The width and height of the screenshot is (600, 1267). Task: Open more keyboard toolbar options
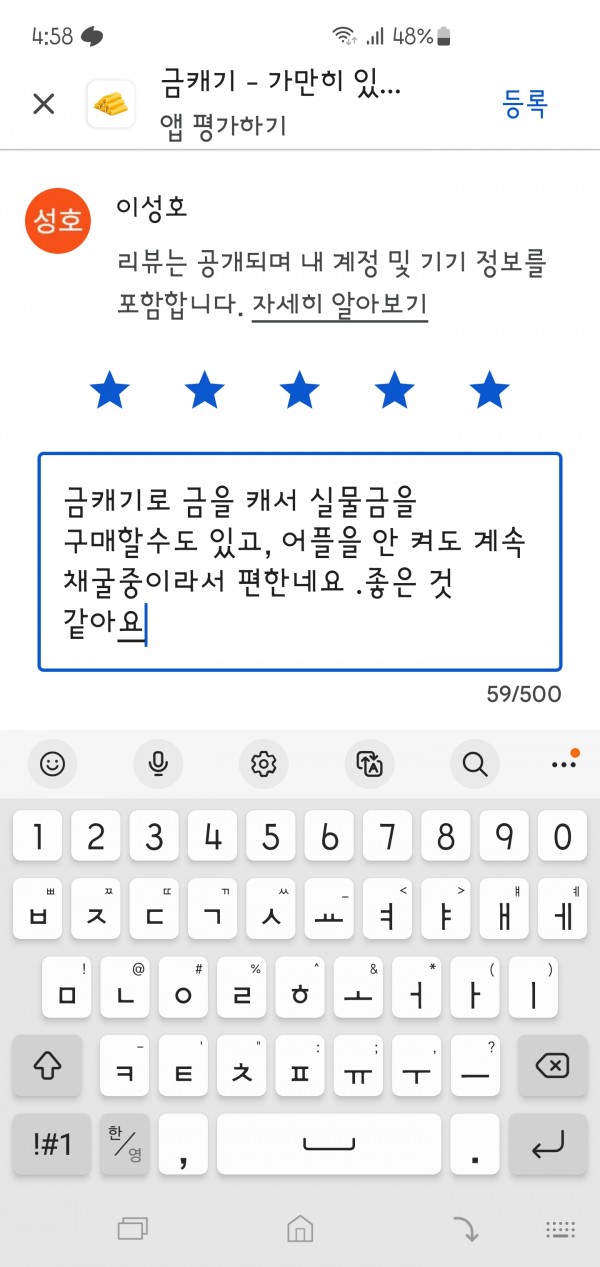pyautogui.click(x=564, y=763)
